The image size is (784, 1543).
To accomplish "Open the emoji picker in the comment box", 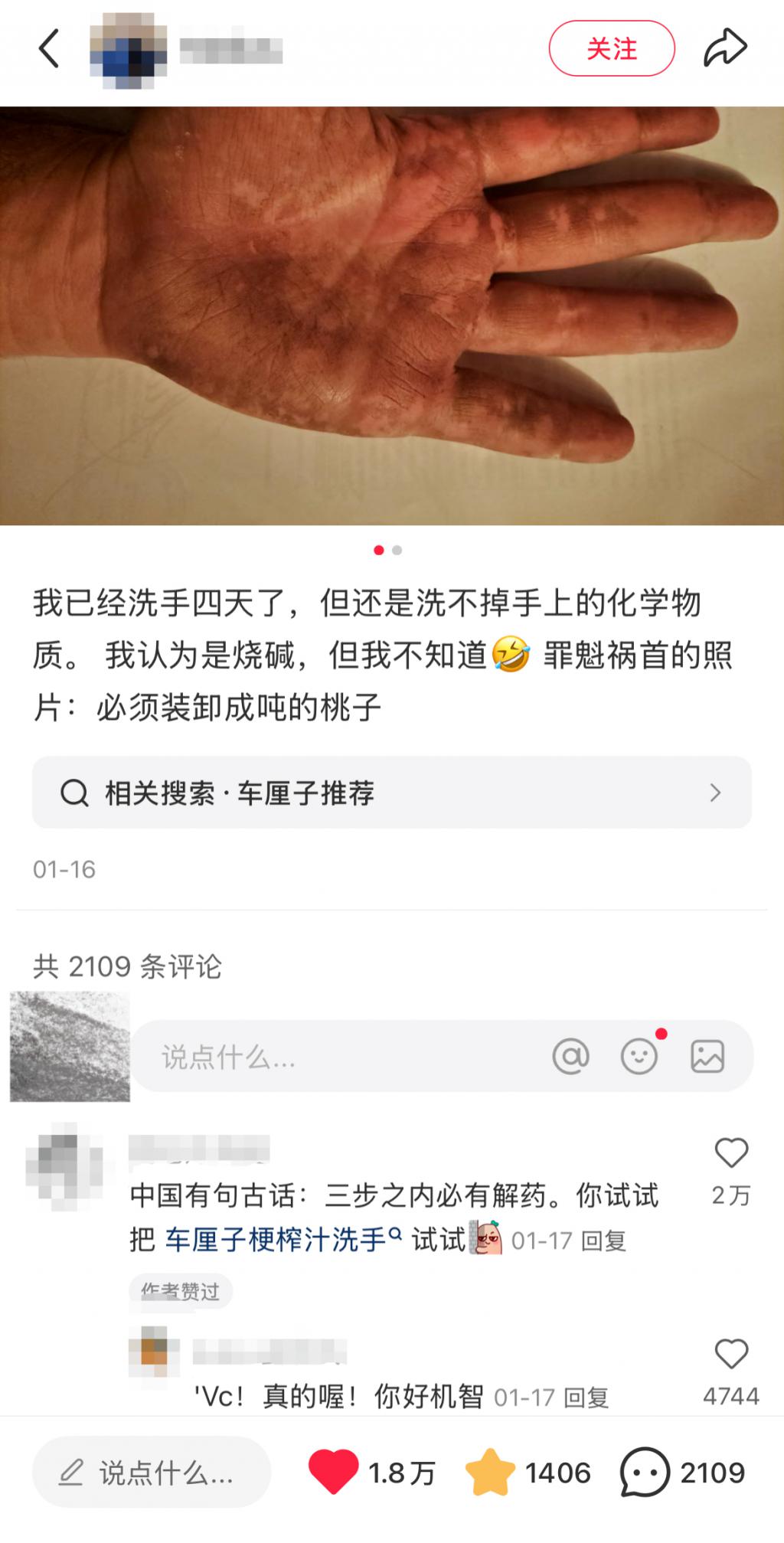I will [639, 1057].
